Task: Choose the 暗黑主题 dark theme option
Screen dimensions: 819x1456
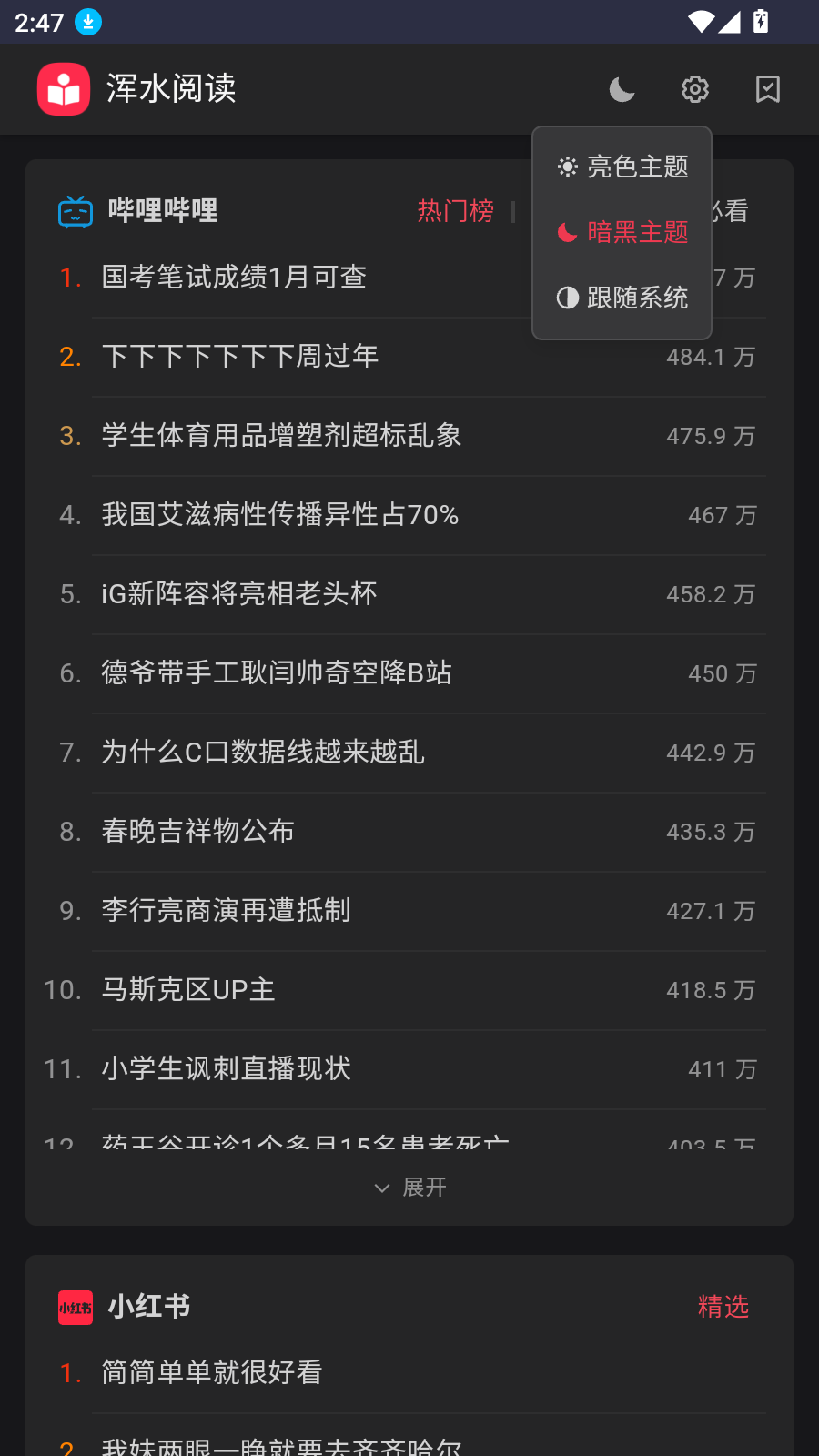Action: (x=622, y=232)
